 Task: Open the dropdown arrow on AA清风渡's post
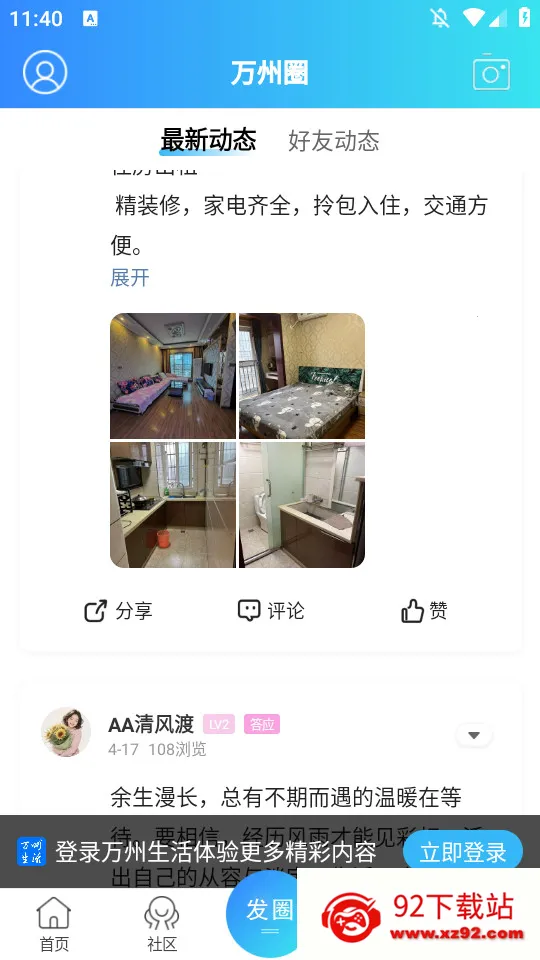tap(474, 735)
